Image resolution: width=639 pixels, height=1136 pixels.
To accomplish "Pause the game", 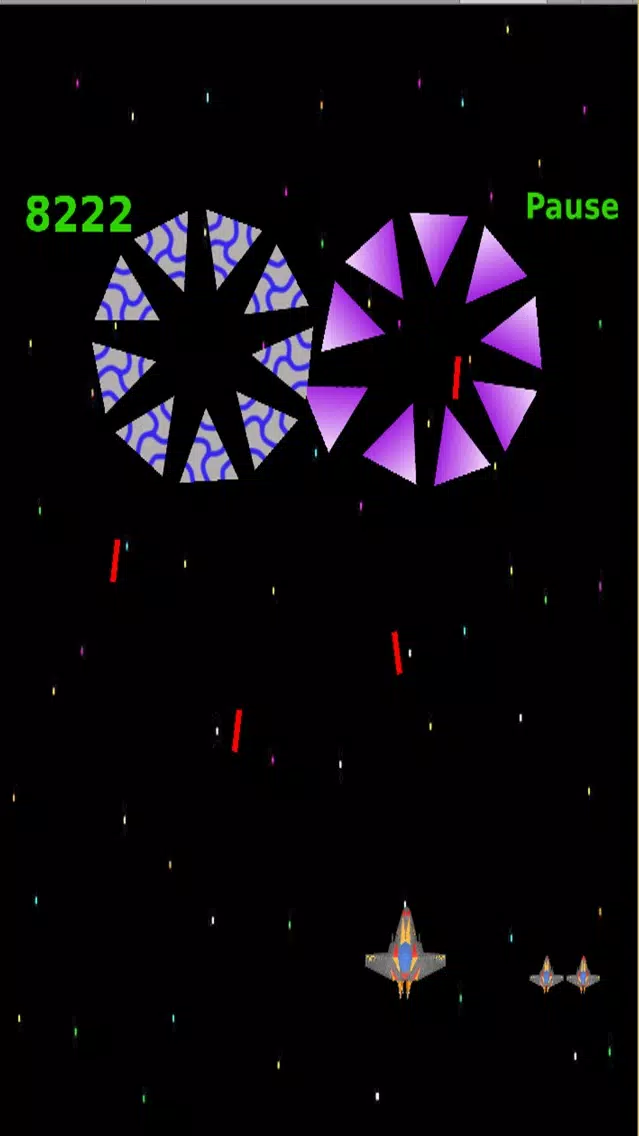I will [571, 207].
